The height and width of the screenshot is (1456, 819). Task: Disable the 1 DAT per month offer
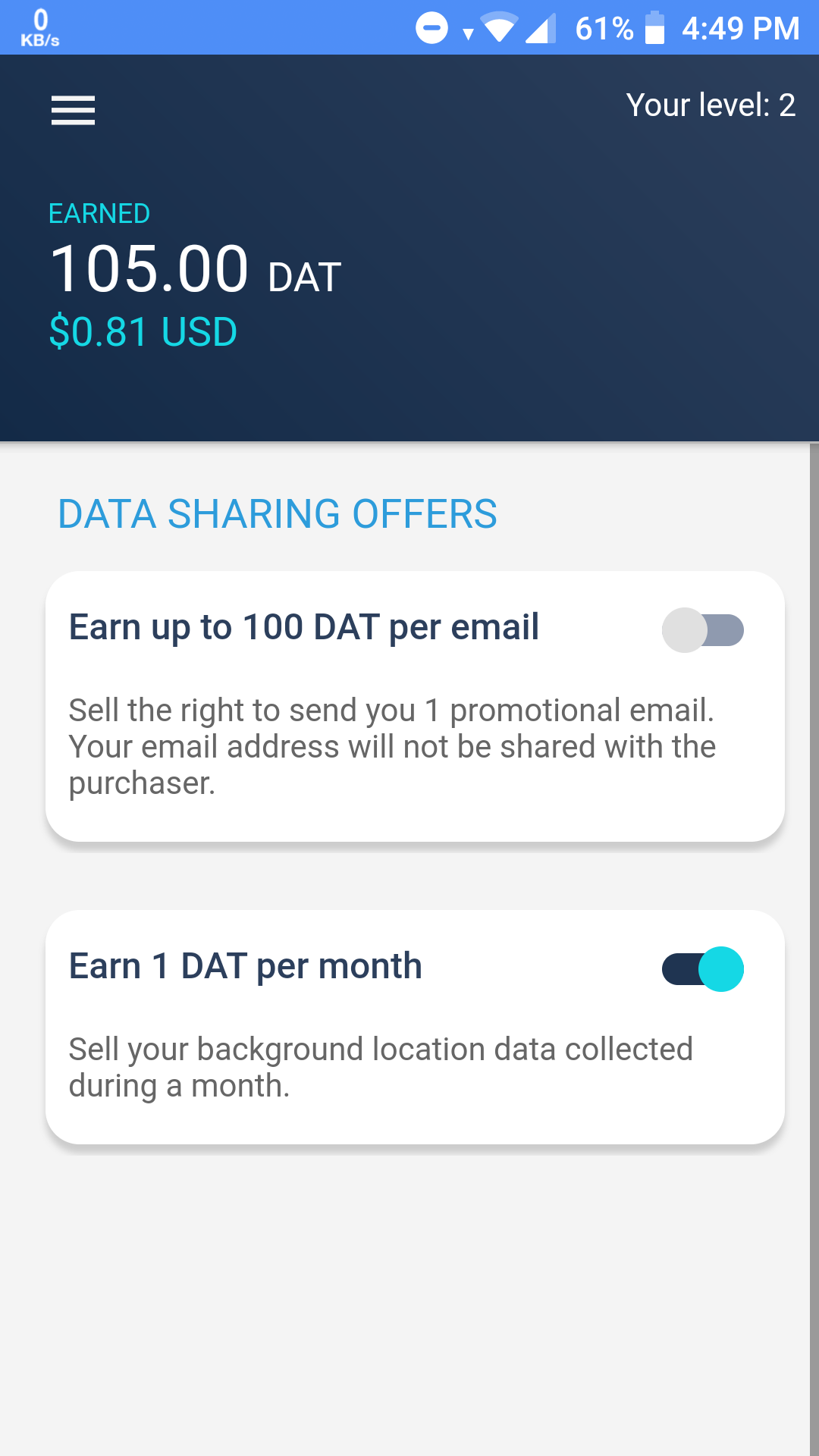[x=702, y=969]
